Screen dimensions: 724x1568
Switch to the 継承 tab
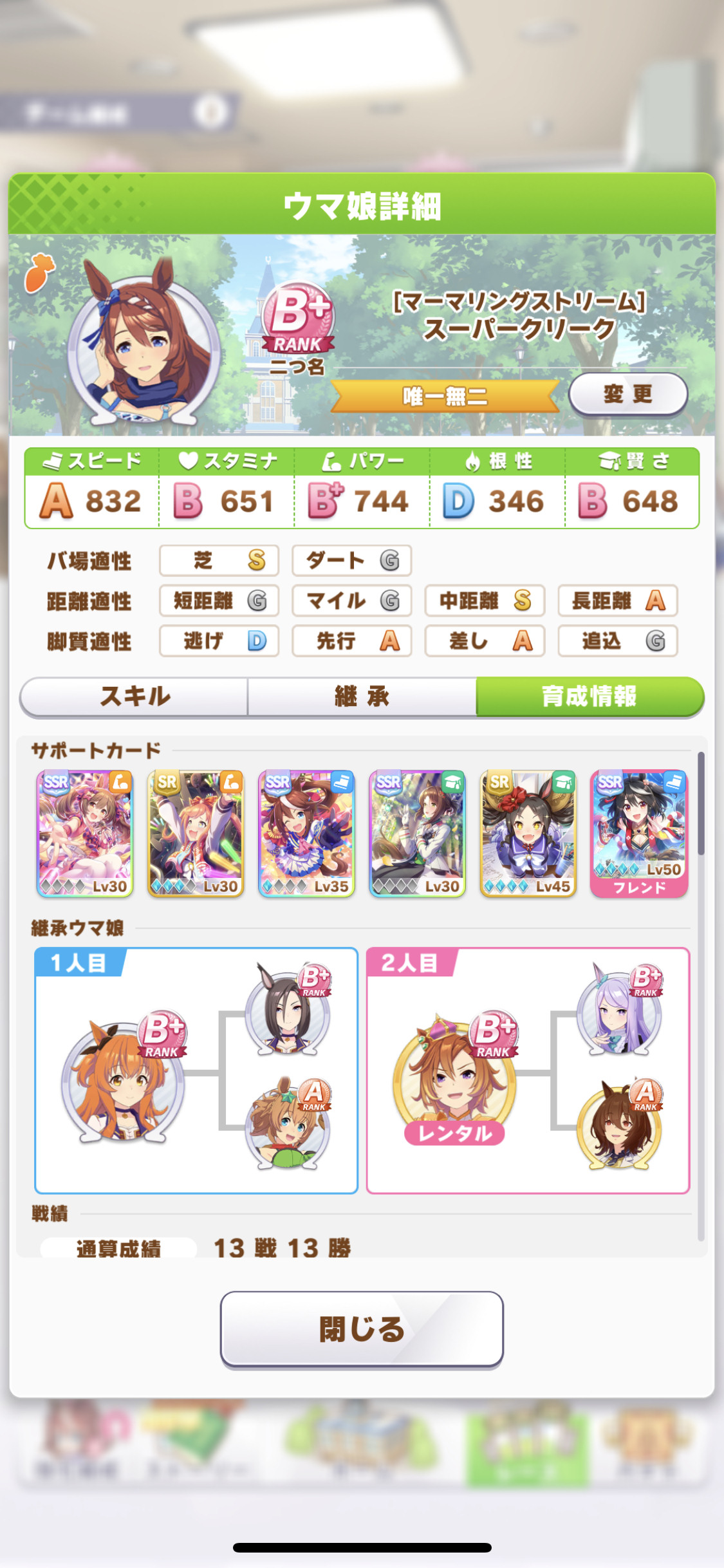point(362,696)
